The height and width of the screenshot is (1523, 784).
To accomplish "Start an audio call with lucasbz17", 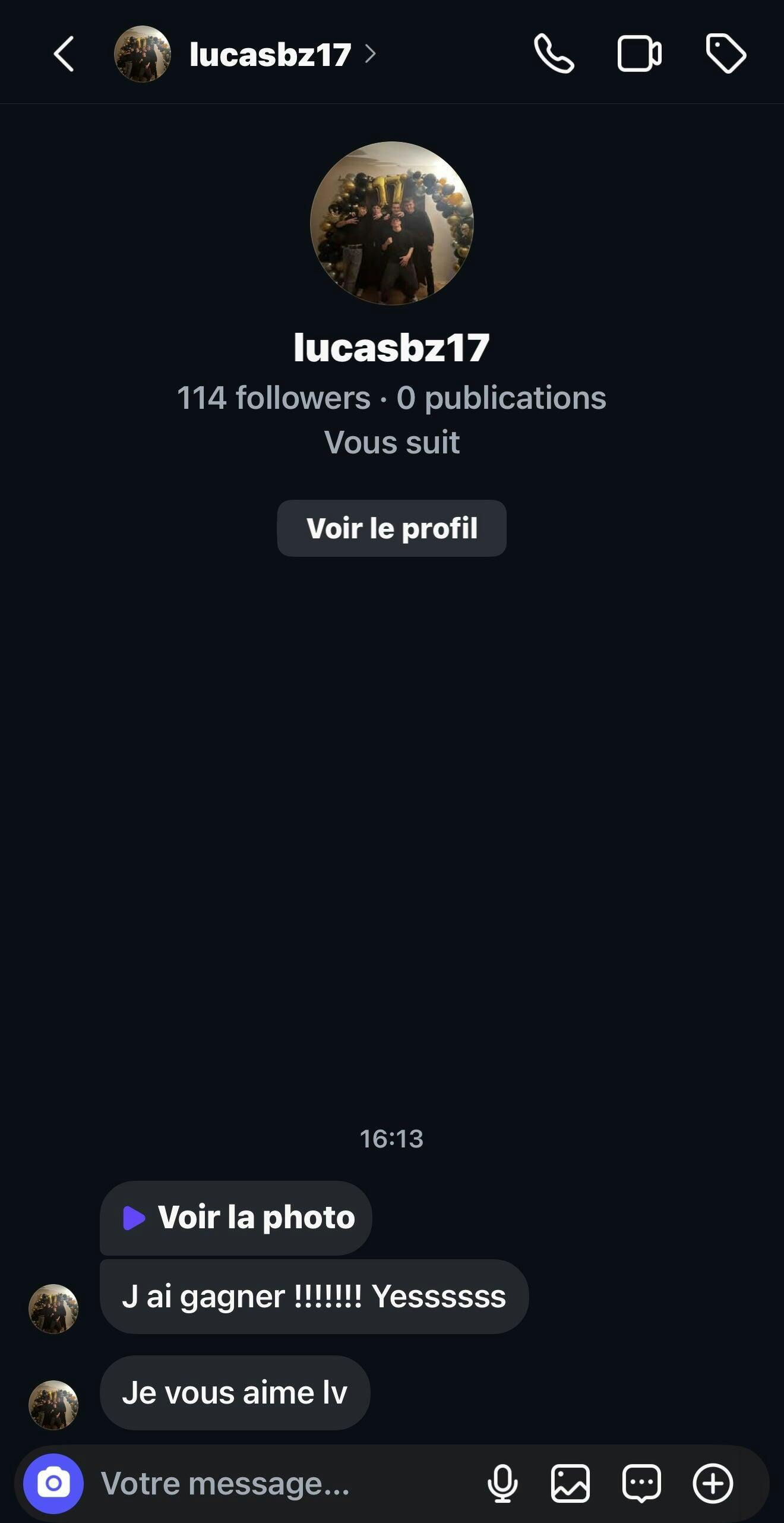I will pos(554,54).
